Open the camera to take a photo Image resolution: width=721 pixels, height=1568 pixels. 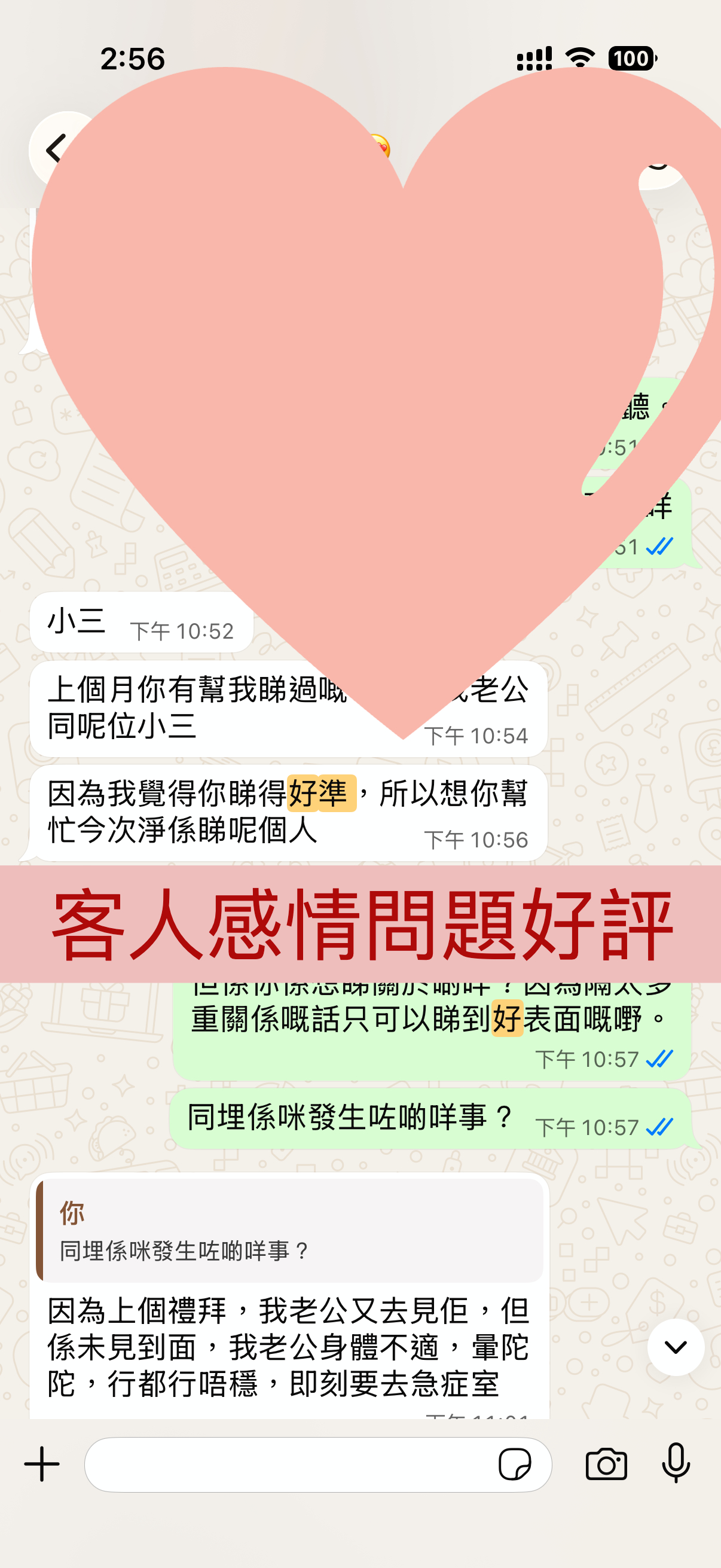[606, 1465]
